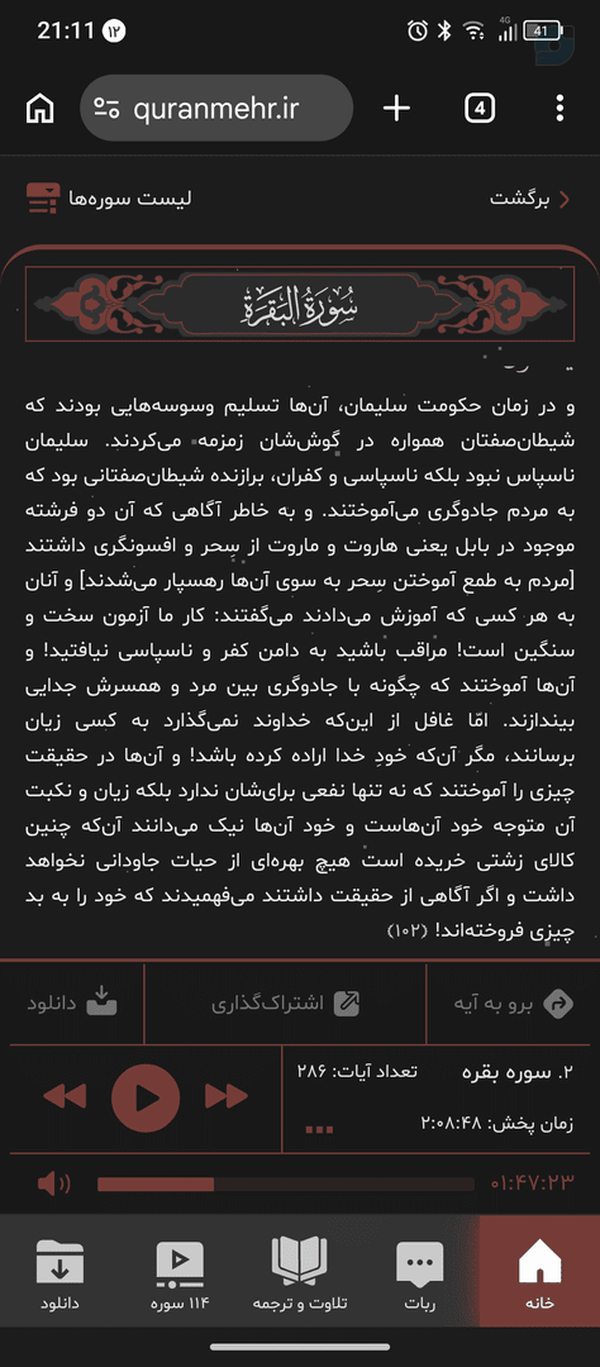Open the tab switcher showing 4 tabs
This screenshot has height=1367, width=600.
tap(480, 108)
